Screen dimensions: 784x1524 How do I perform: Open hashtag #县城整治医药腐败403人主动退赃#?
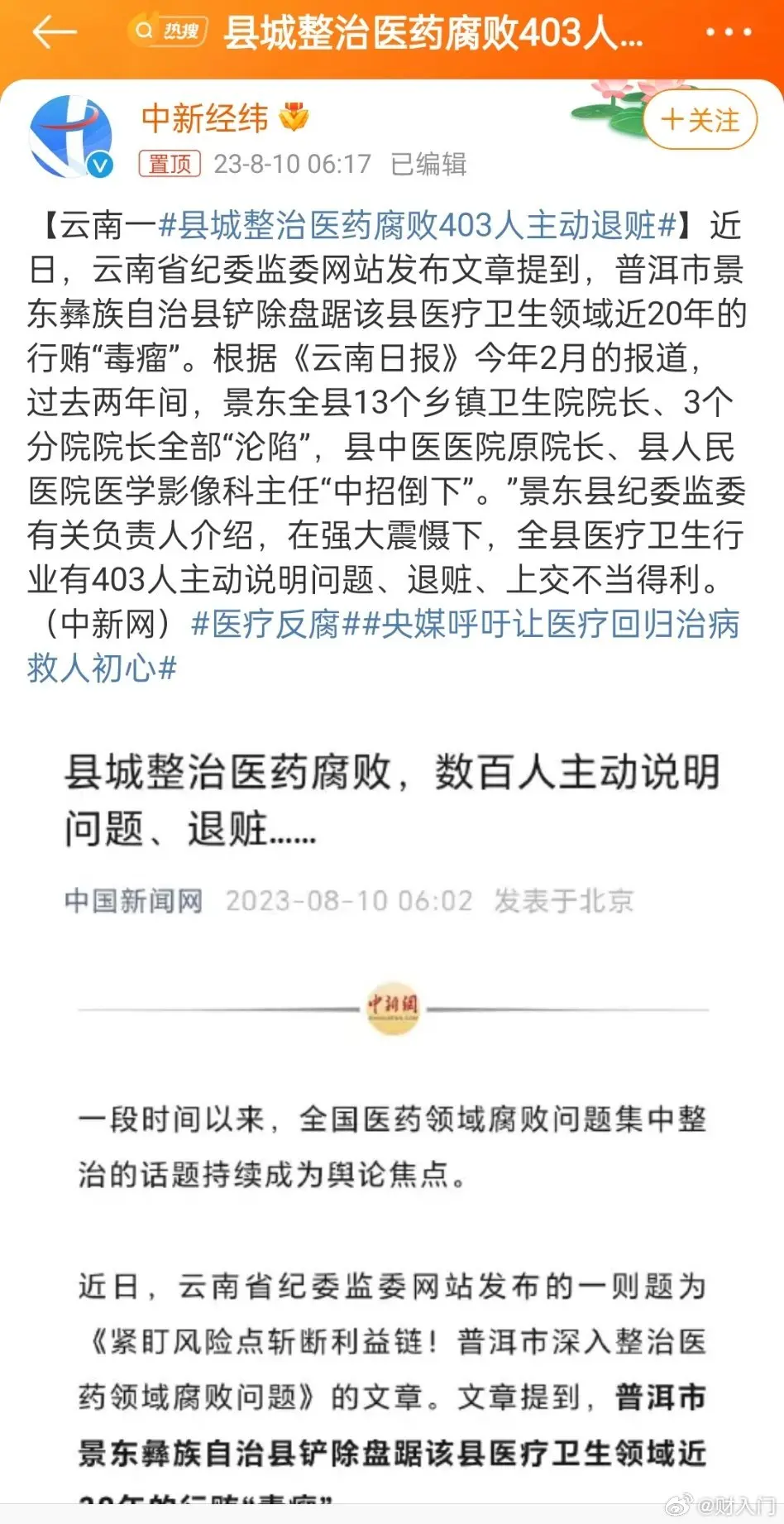(418, 225)
